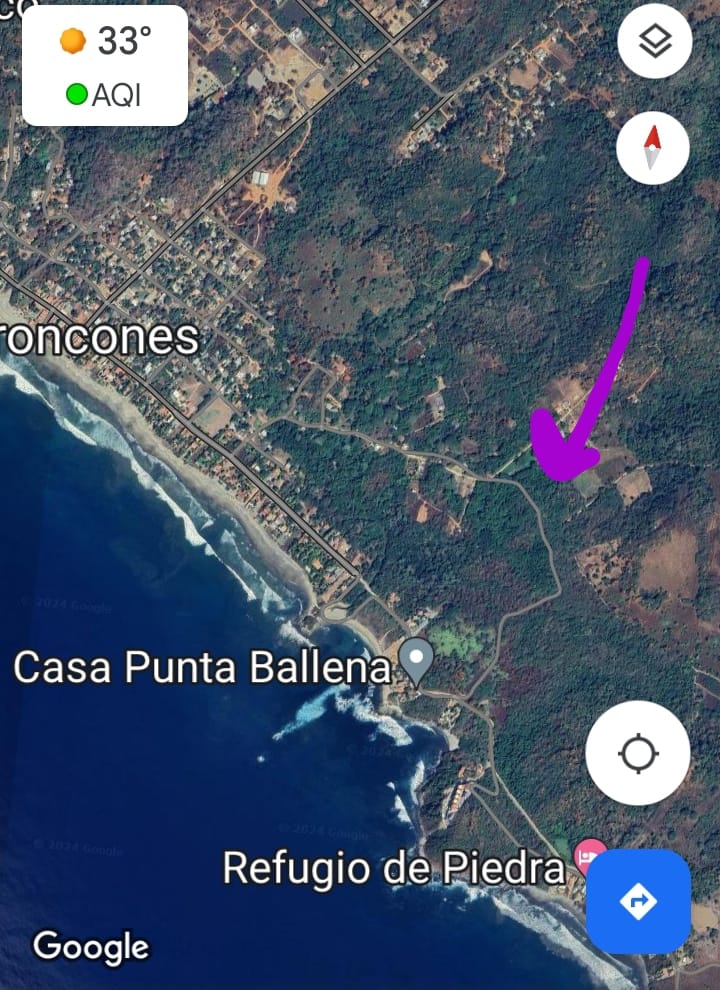The height and width of the screenshot is (990, 720).
Task: Center map with the location crosshair icon
Action: (x=637, y=754)
